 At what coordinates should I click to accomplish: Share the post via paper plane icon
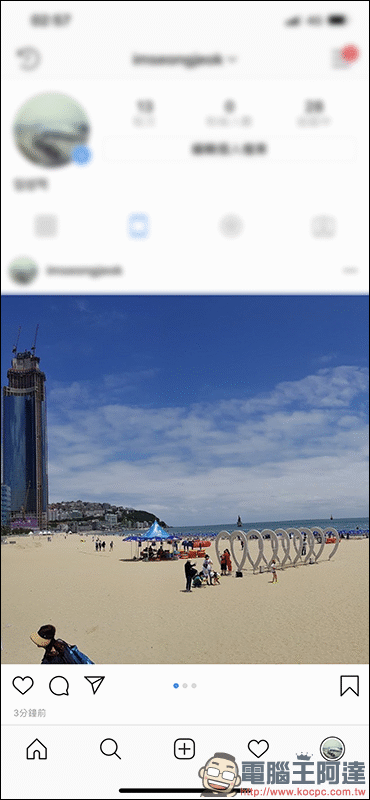(x=94, y=685)
